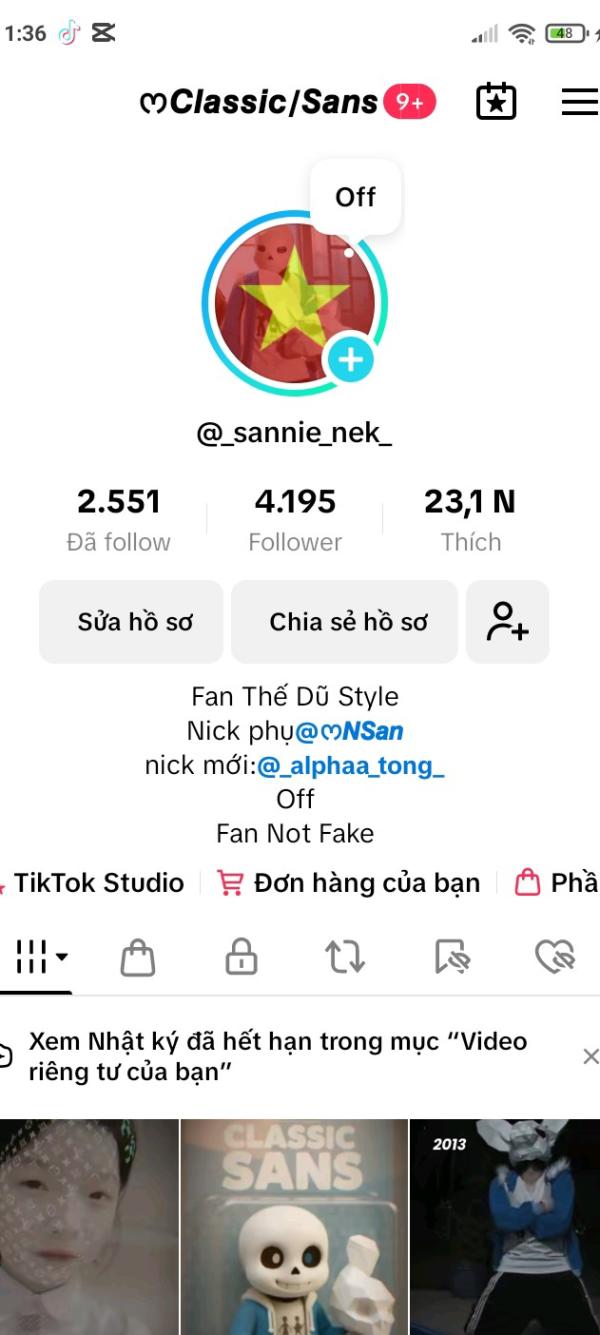The height and width of the screenshot is (1335, 600).
Task: Open the Classic Sans video thumbnail
Action: pyautogui.click(x=293, y=1227)
